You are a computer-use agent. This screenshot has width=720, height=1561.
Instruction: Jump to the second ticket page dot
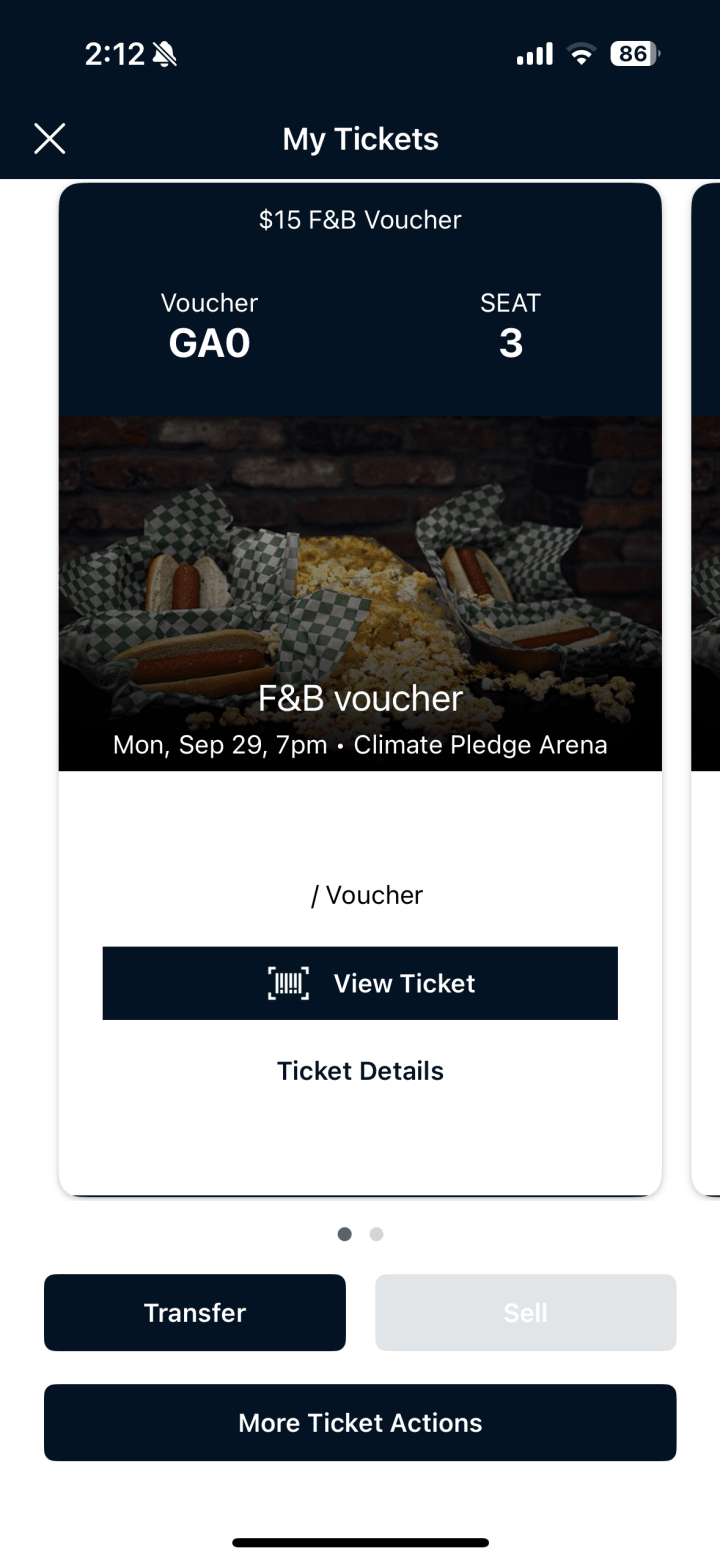[376, 1234]
